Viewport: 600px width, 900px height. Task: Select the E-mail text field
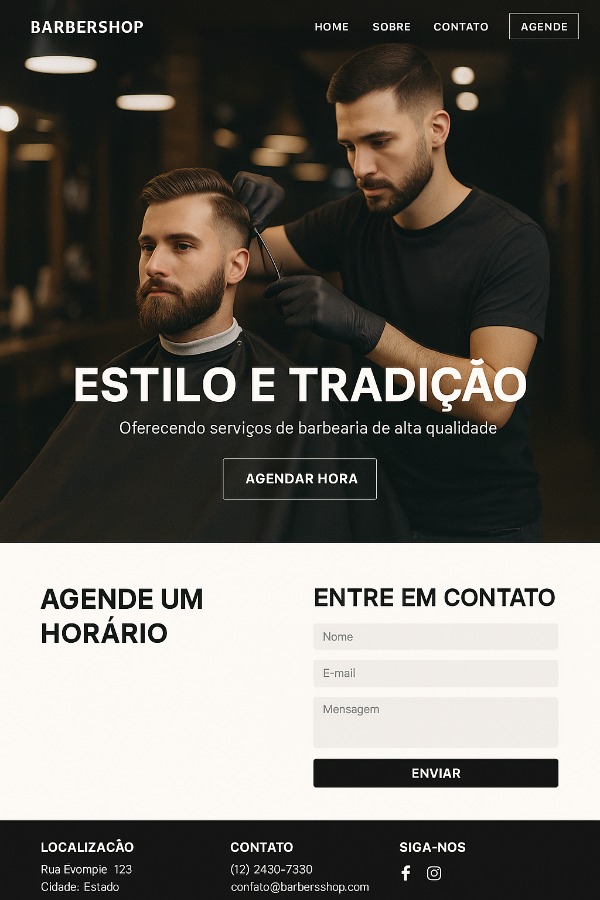[x=435, y=673]
